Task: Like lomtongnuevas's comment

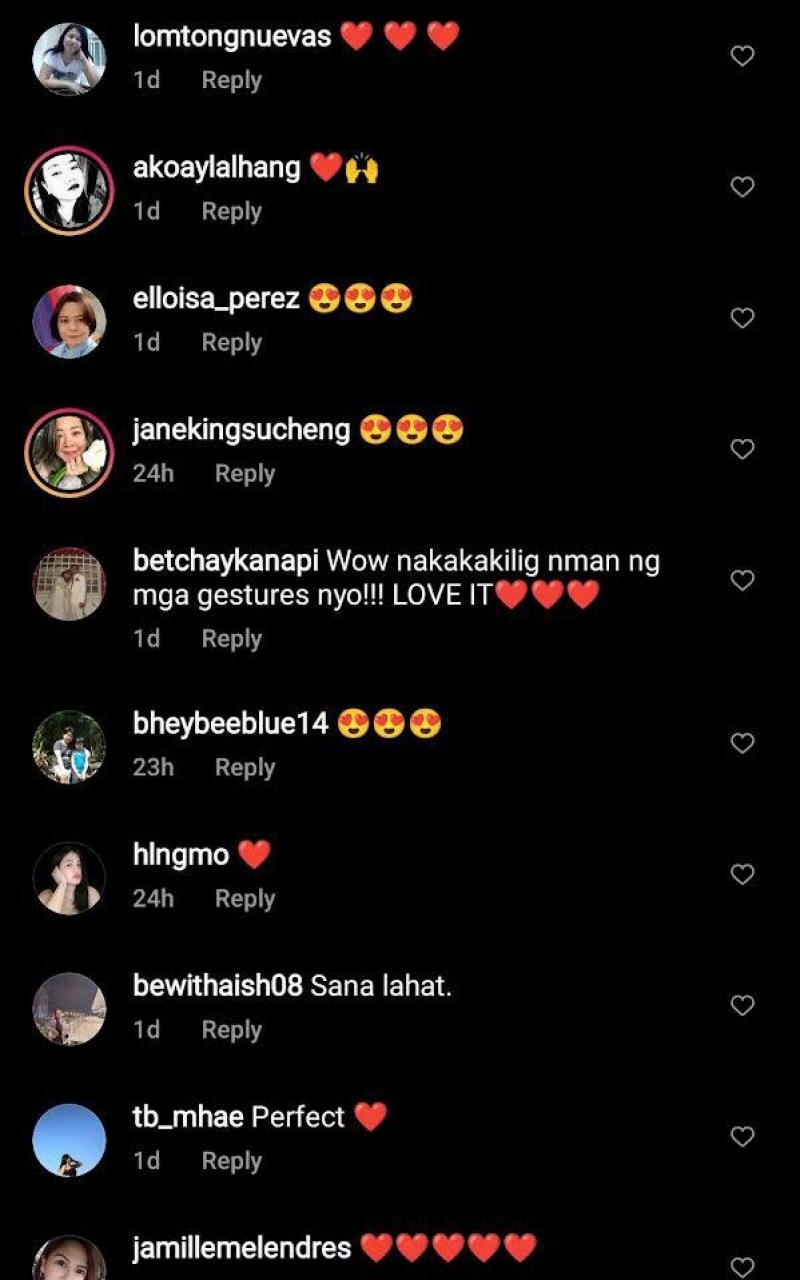Action: click(742, 56)
